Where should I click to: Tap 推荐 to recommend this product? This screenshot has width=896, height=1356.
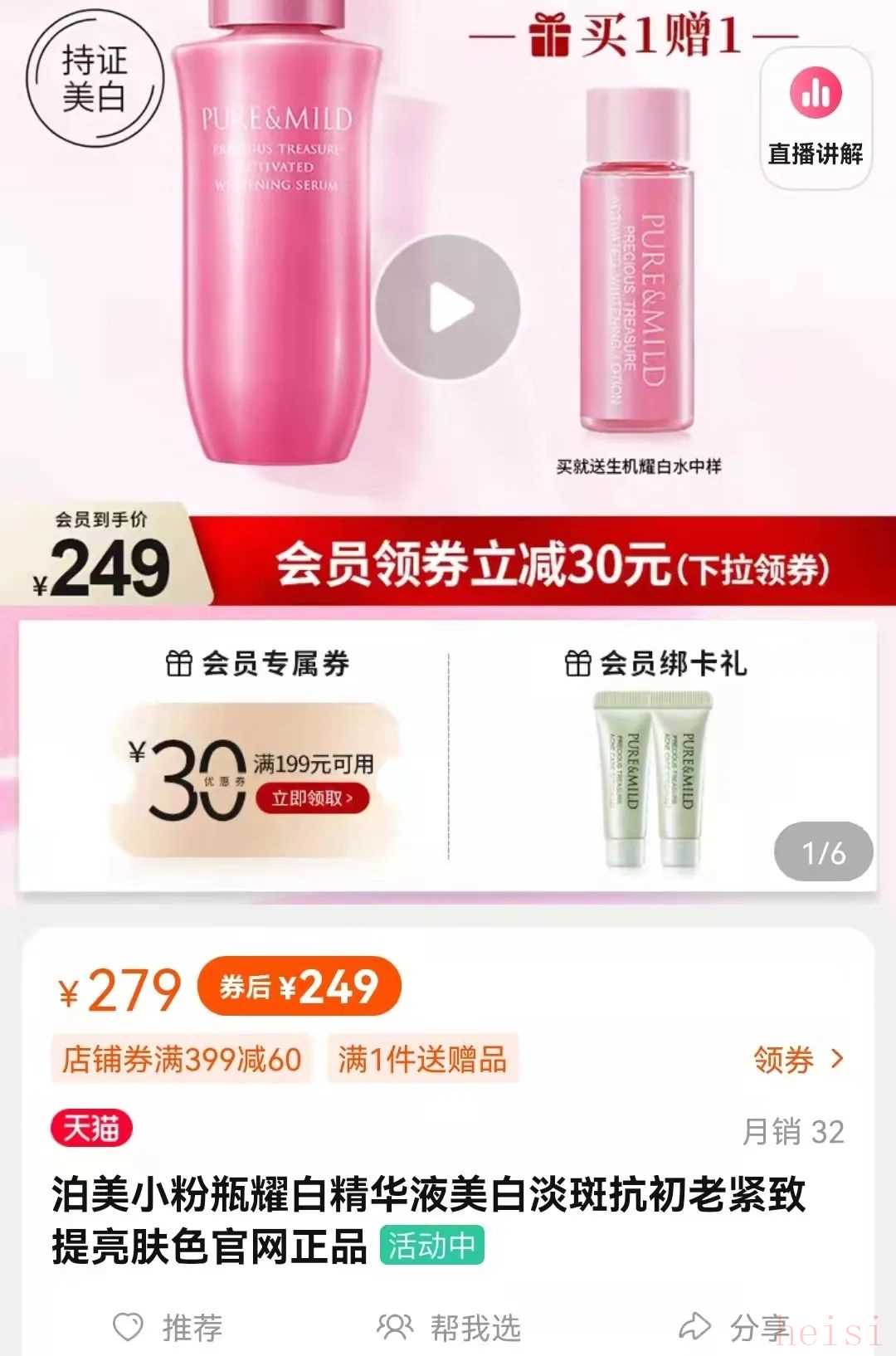point(168,1328)
